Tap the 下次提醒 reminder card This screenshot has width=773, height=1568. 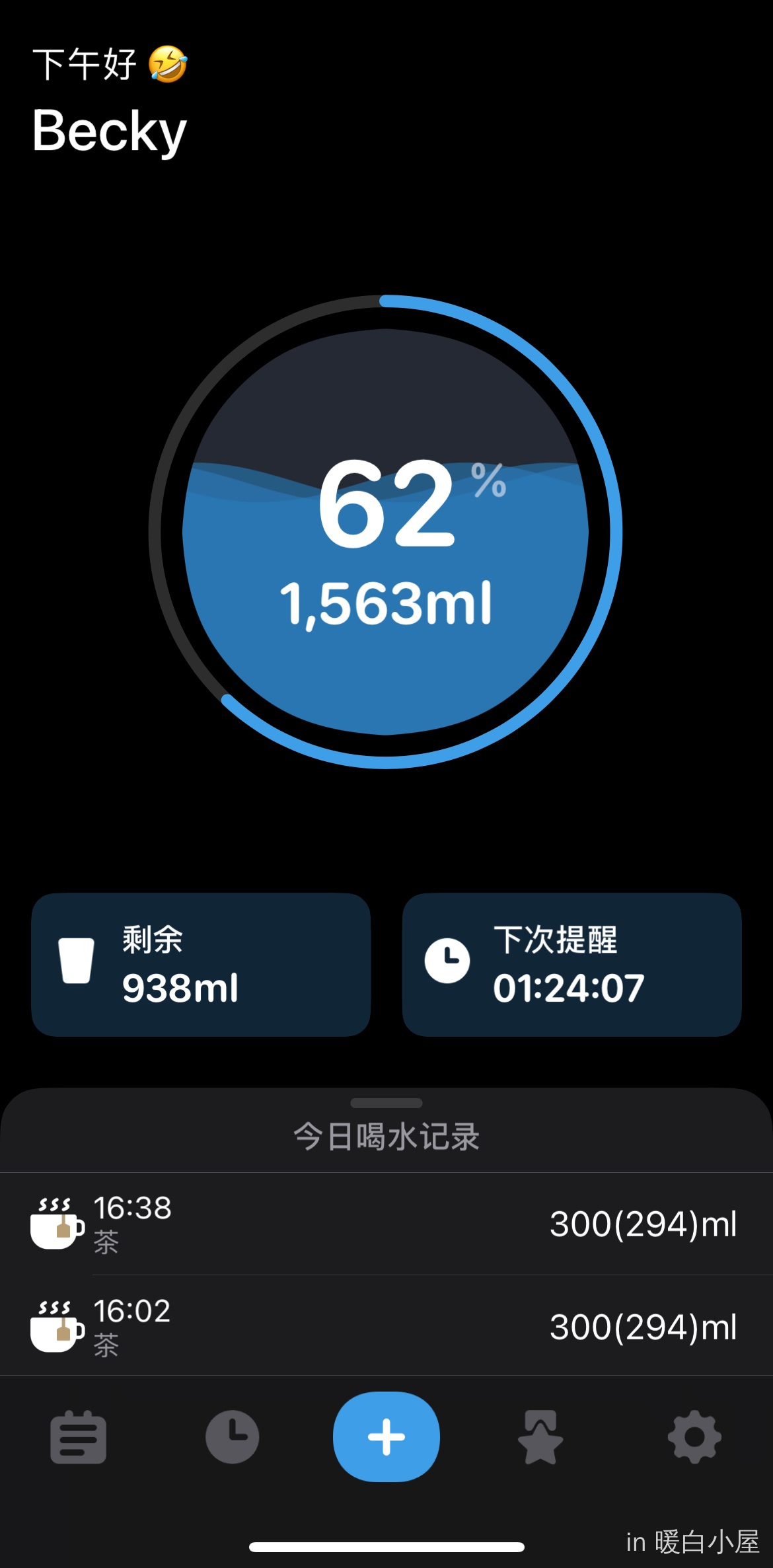click(571, 964)
